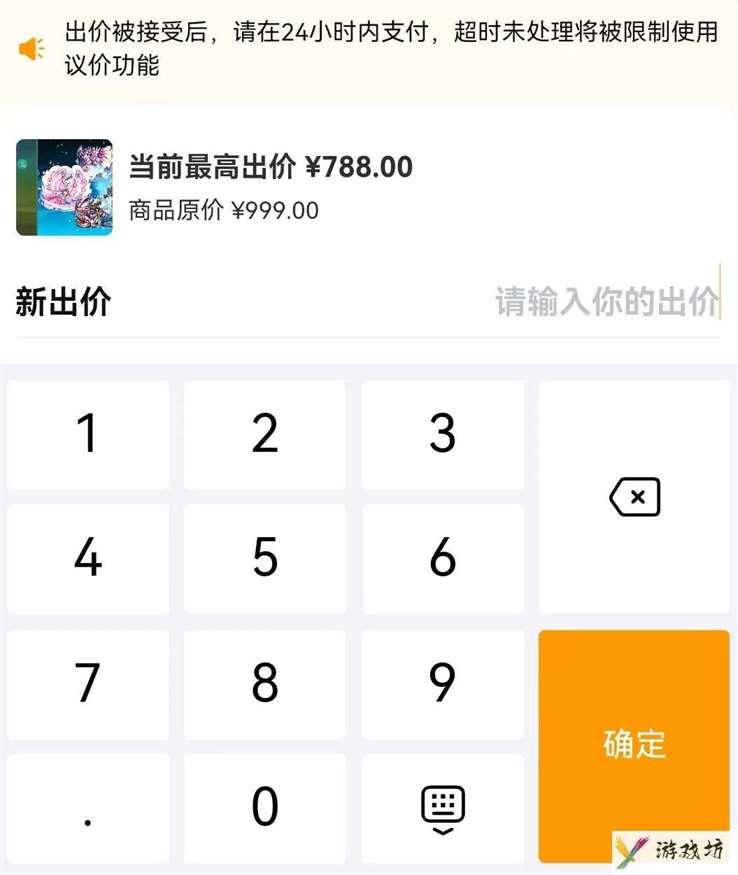Enter digit 0 on the keypad

(x=265, y=807)
